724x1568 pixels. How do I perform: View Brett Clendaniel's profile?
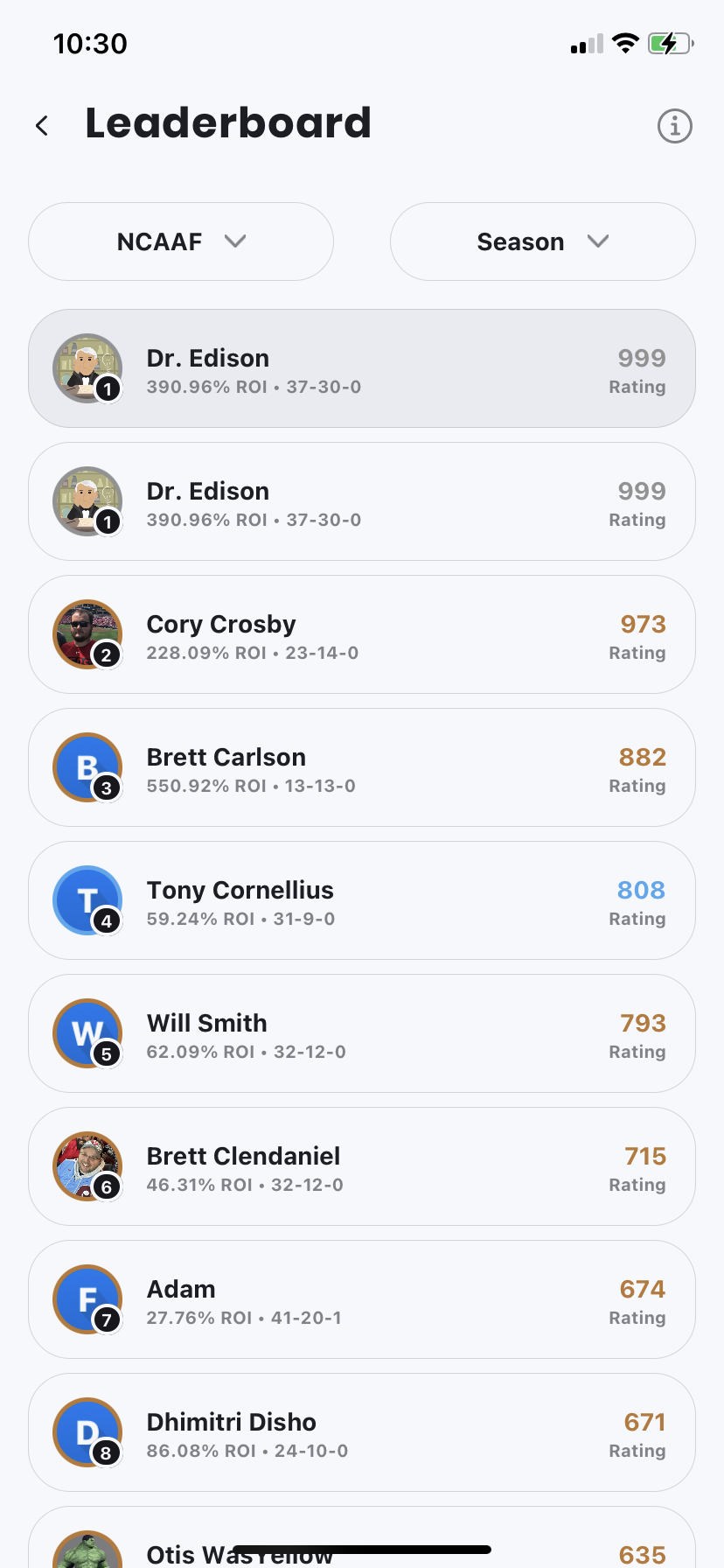click(362, 1166)
